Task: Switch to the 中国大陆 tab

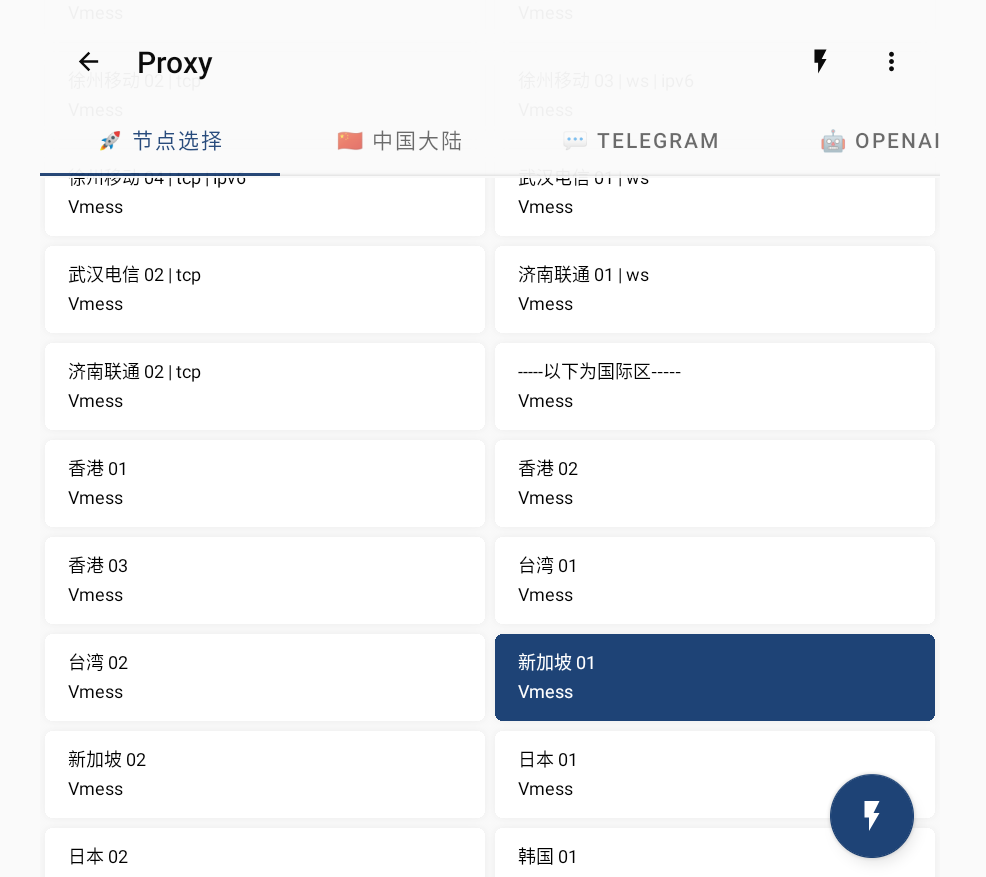Action: (x=400, y=141)
